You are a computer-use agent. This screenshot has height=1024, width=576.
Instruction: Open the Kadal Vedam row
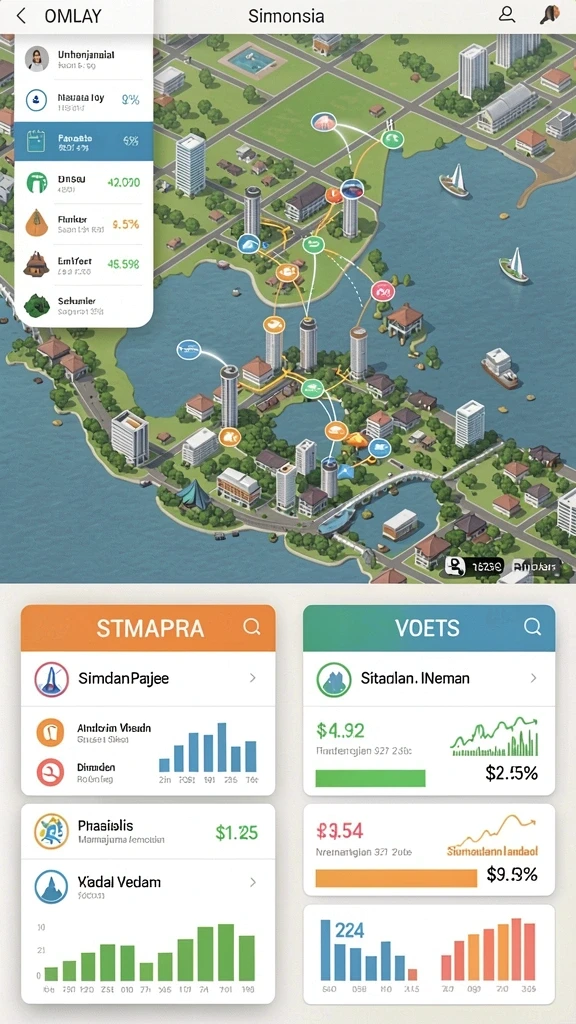[148, 886]
